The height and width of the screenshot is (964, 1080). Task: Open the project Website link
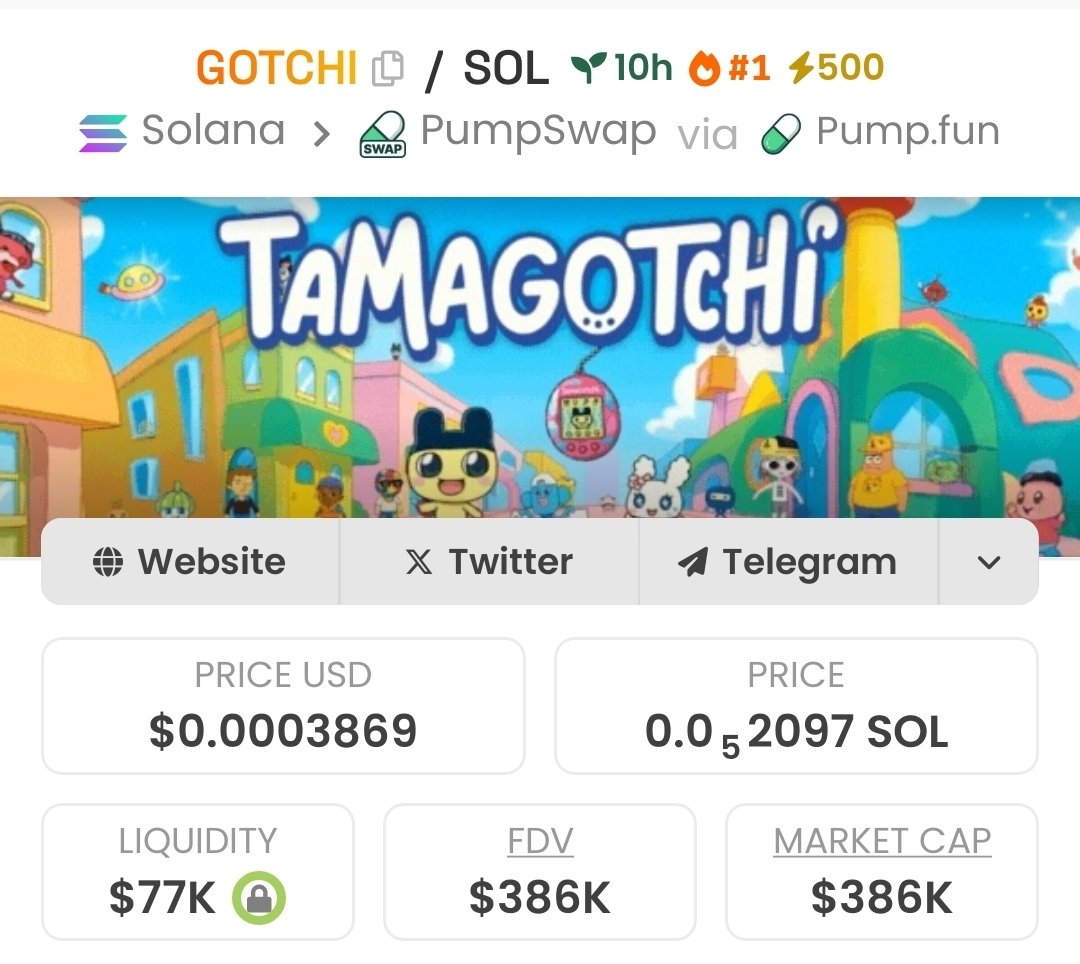[x=189, y=562]
